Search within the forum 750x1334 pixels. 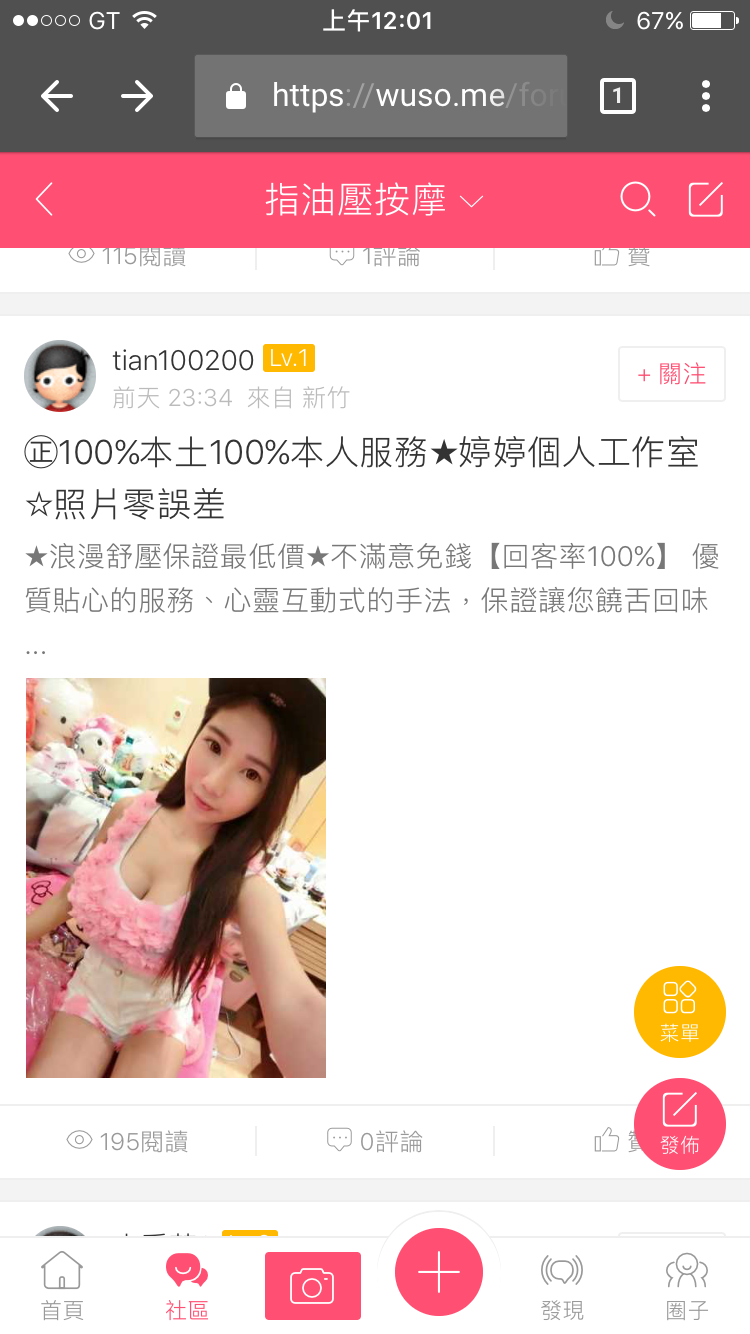[x=637, y=200]
